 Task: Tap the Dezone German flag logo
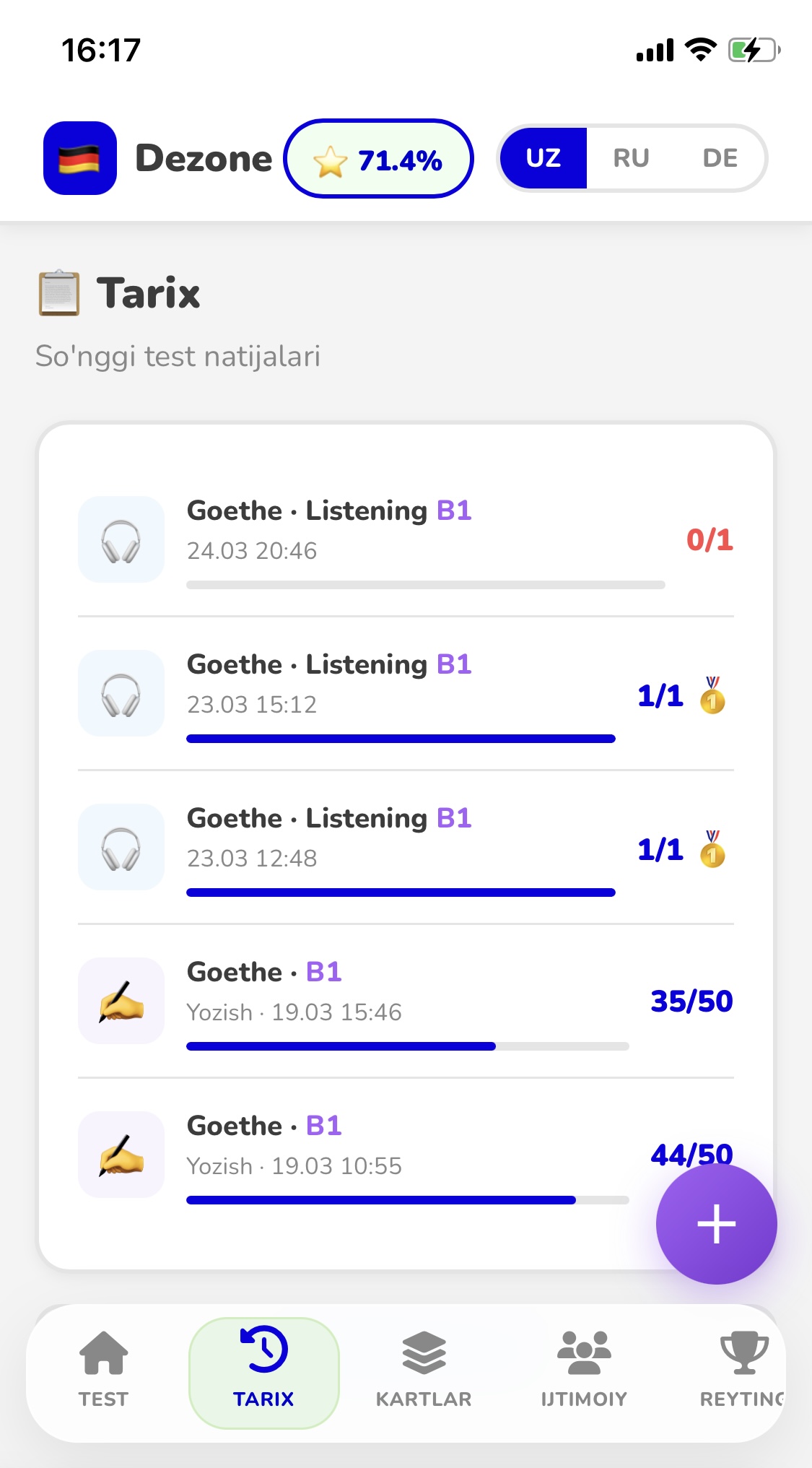(79, 158)
